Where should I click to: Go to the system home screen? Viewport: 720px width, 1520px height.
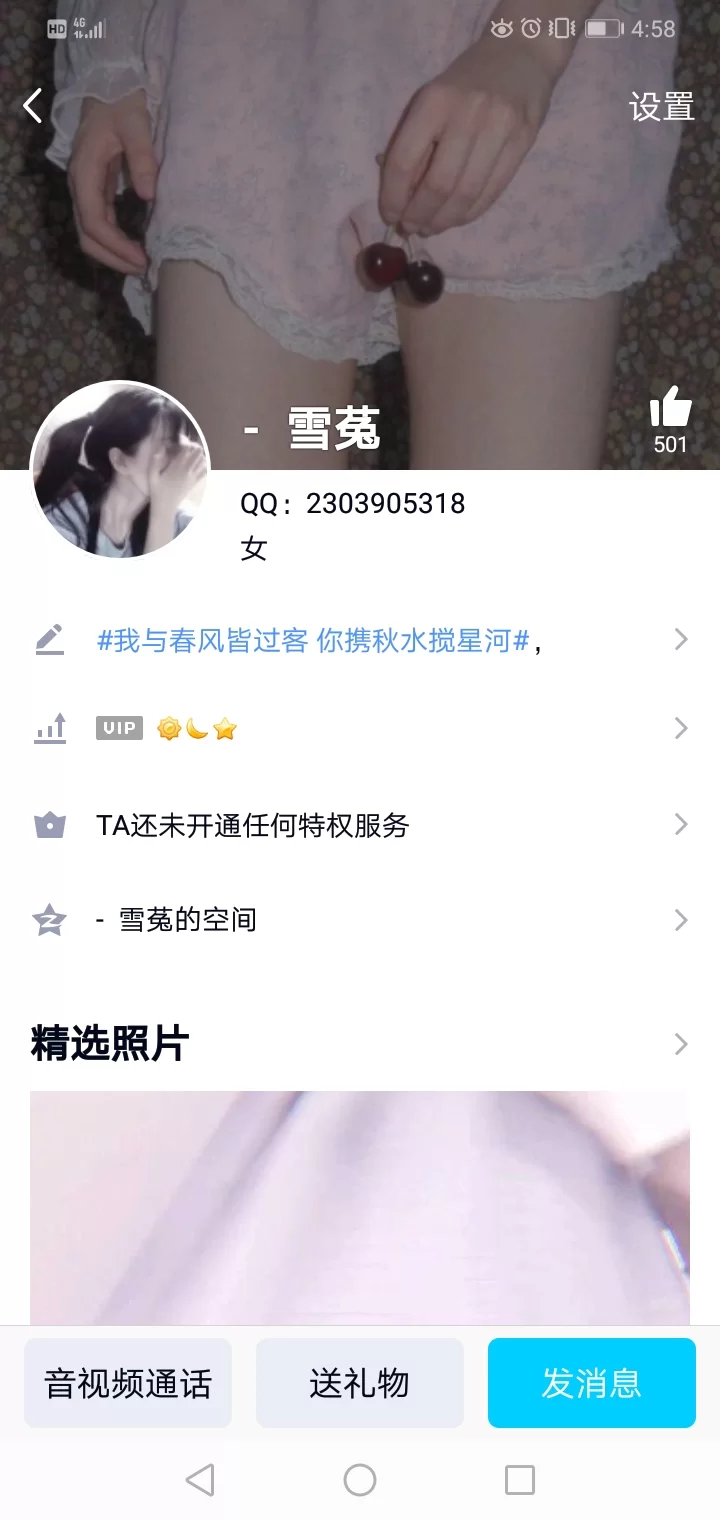coord(360,1479)
